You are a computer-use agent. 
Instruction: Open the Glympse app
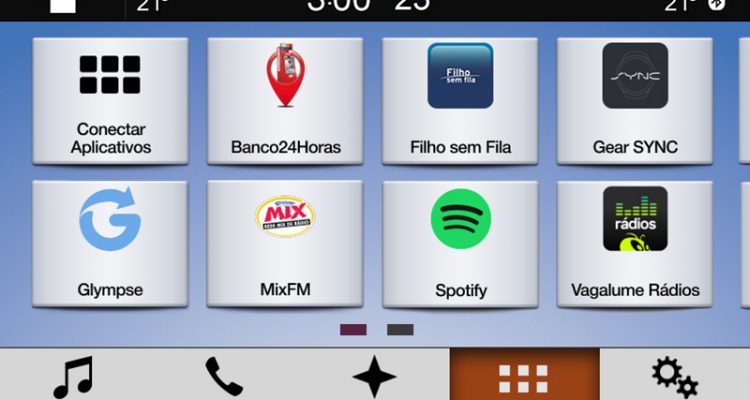pos(110,243)
